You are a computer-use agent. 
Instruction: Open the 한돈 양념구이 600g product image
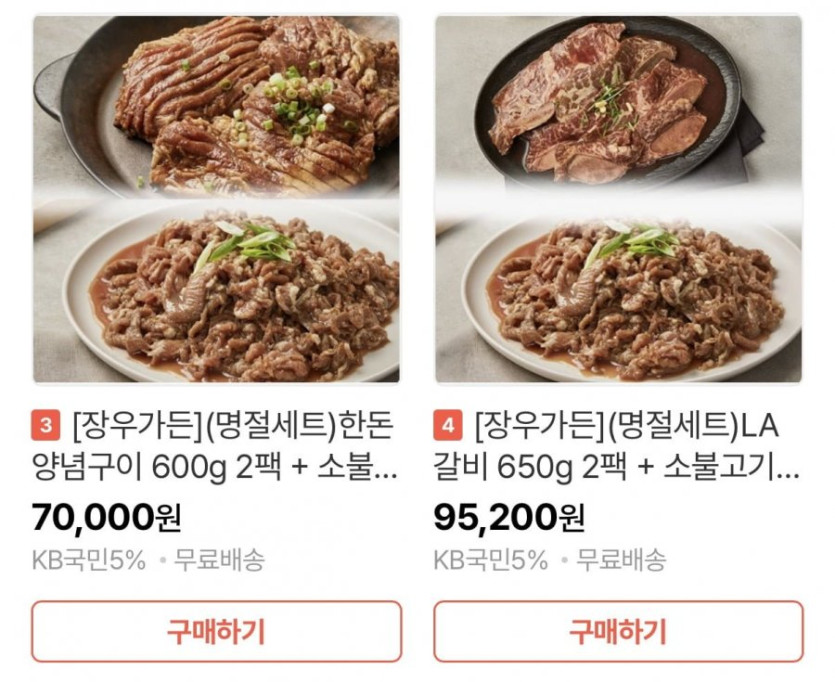(216, 199)
